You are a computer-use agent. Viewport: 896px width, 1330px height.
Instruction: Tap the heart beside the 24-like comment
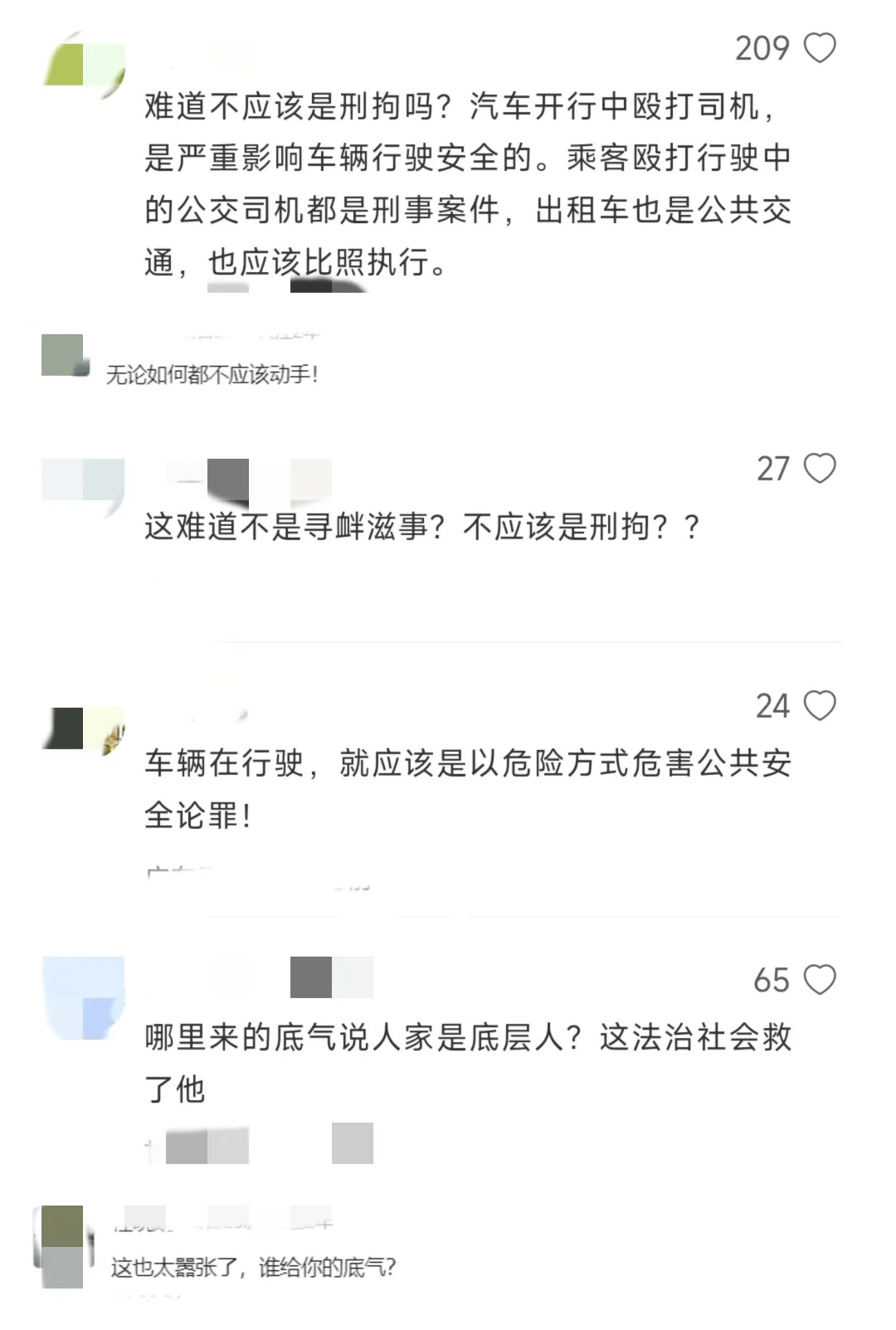click(x=821, y=707)
